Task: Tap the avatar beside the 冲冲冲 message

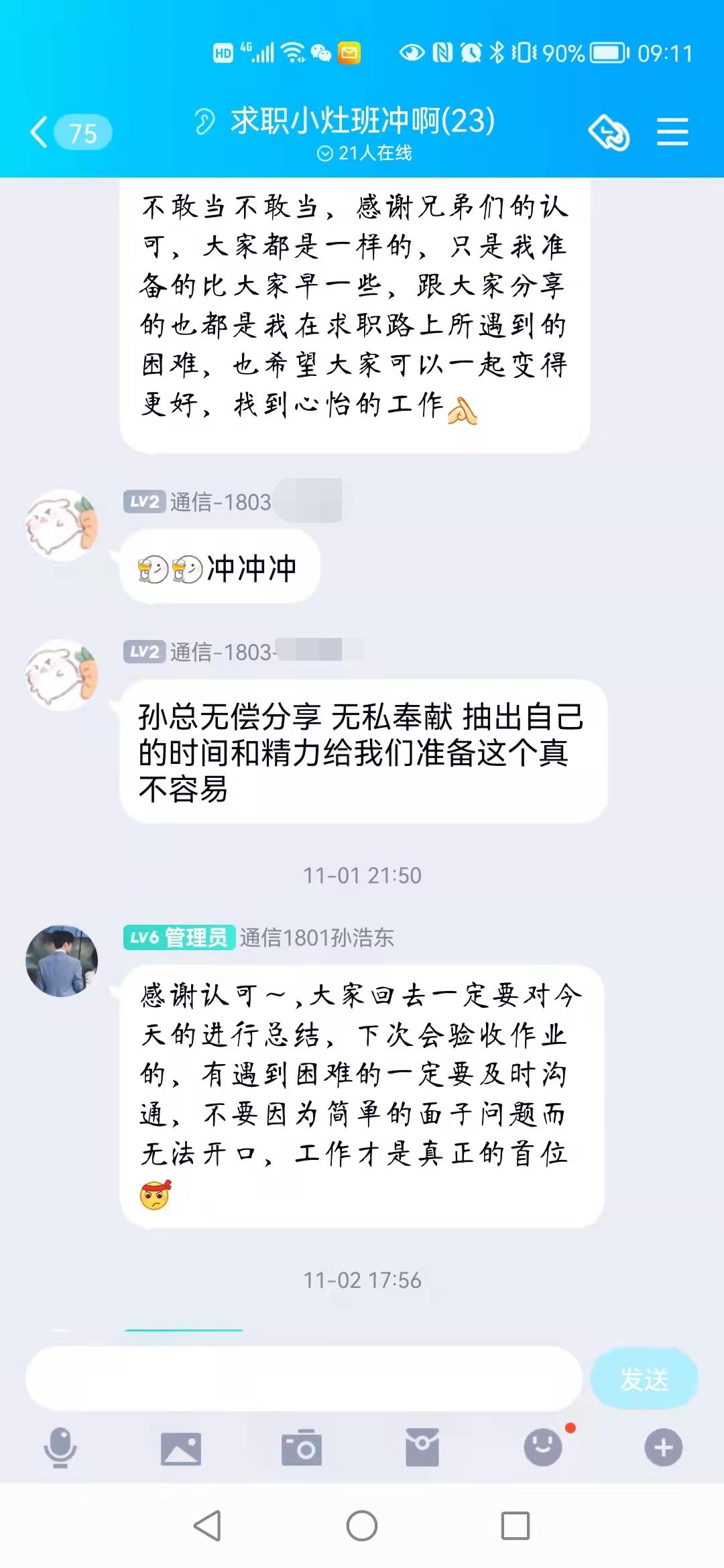Action: click(62, 525)
